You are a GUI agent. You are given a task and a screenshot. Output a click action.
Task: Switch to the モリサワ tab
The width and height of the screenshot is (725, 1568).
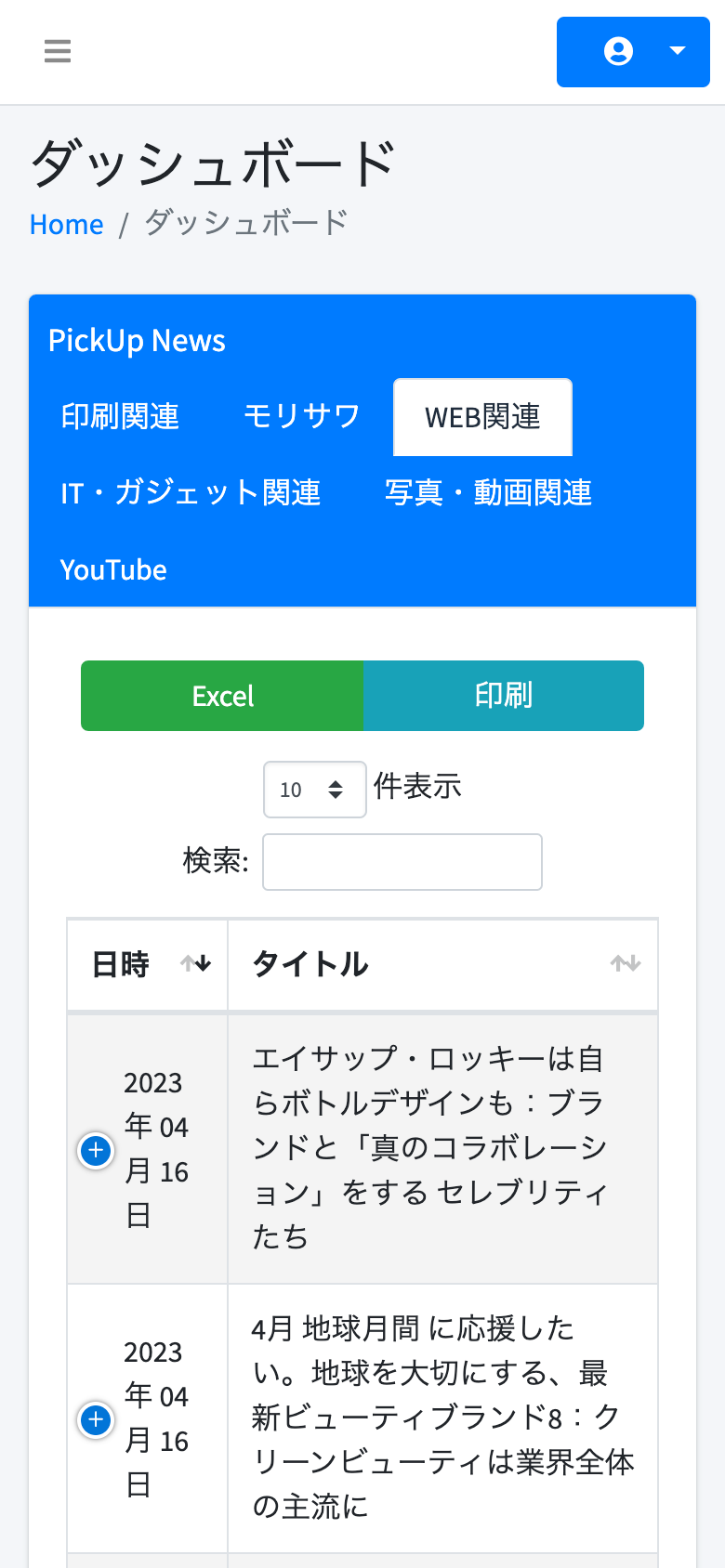pos(301,417)
